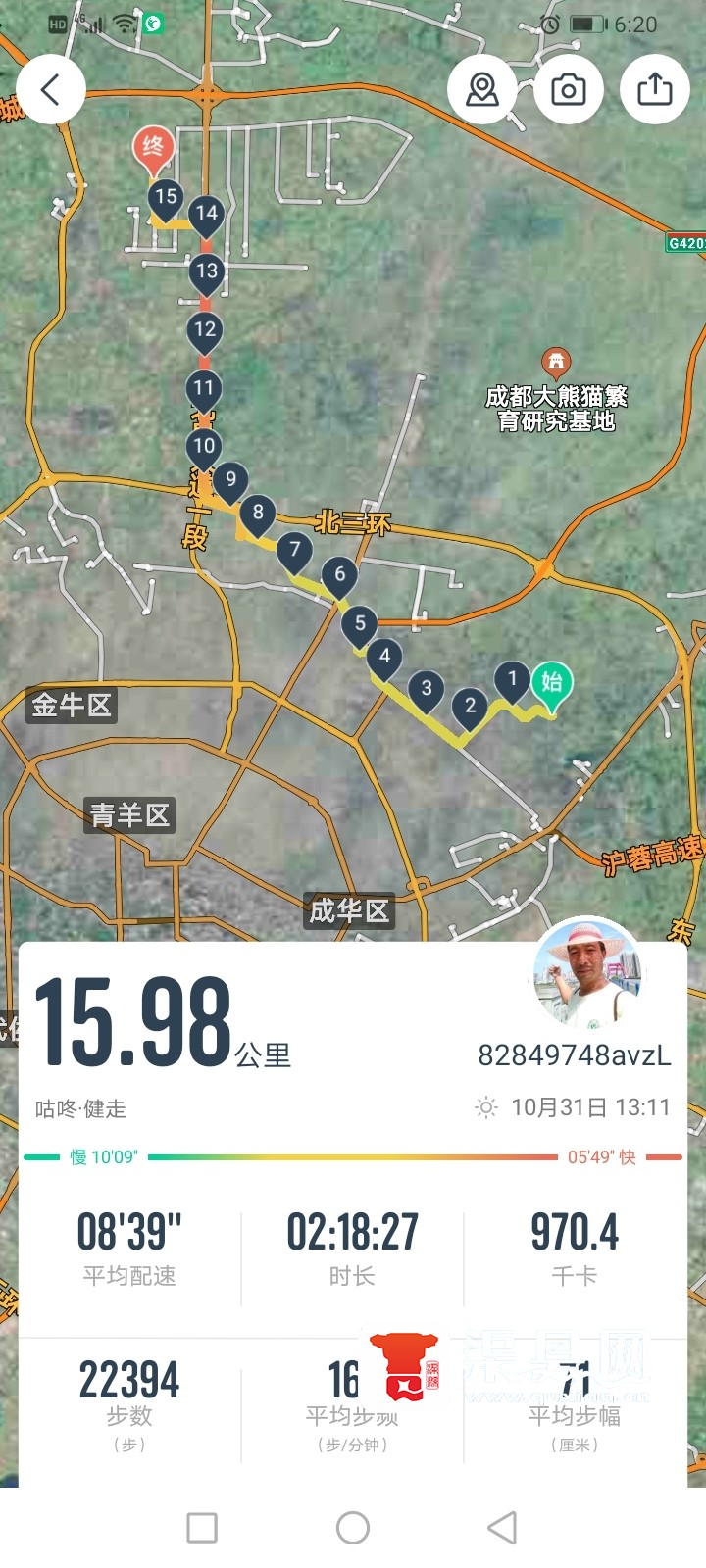Image resolution: width=706 pixels, height=1568 pixels.
Task: Go back using the top-left arrow
Action: [x=51, y=89]
